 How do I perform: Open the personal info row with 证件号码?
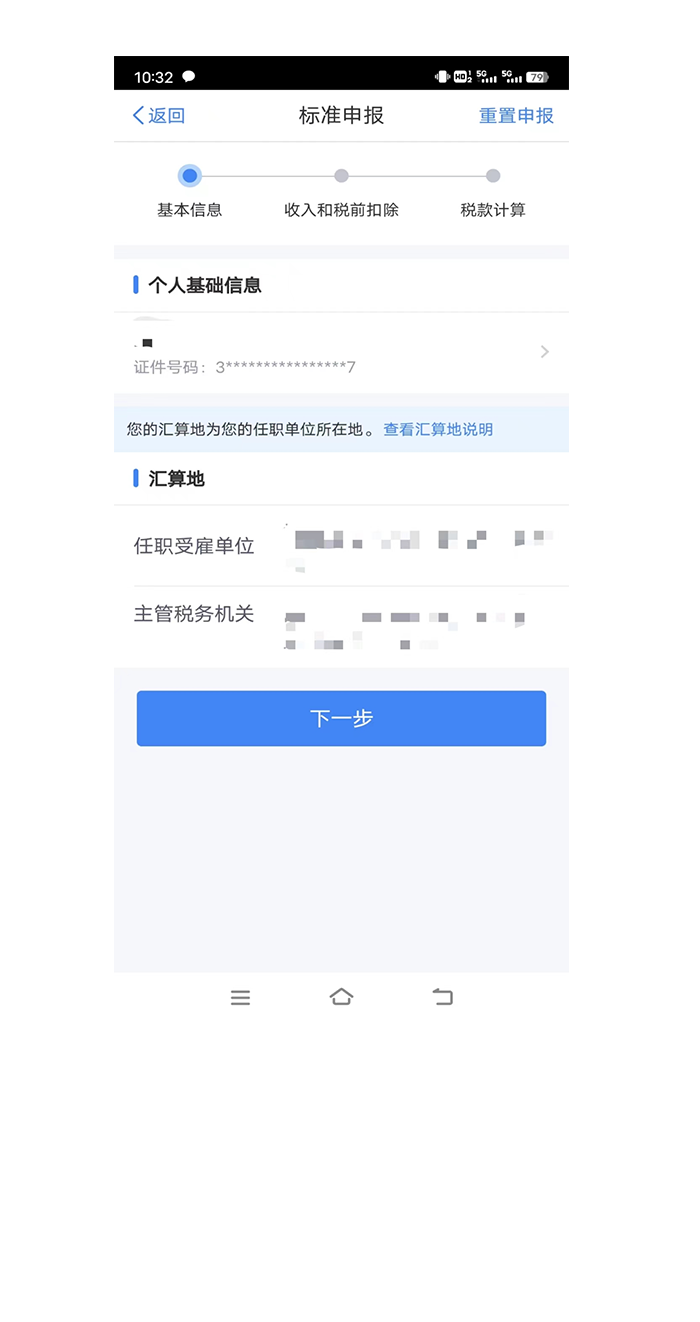(341, 352)
